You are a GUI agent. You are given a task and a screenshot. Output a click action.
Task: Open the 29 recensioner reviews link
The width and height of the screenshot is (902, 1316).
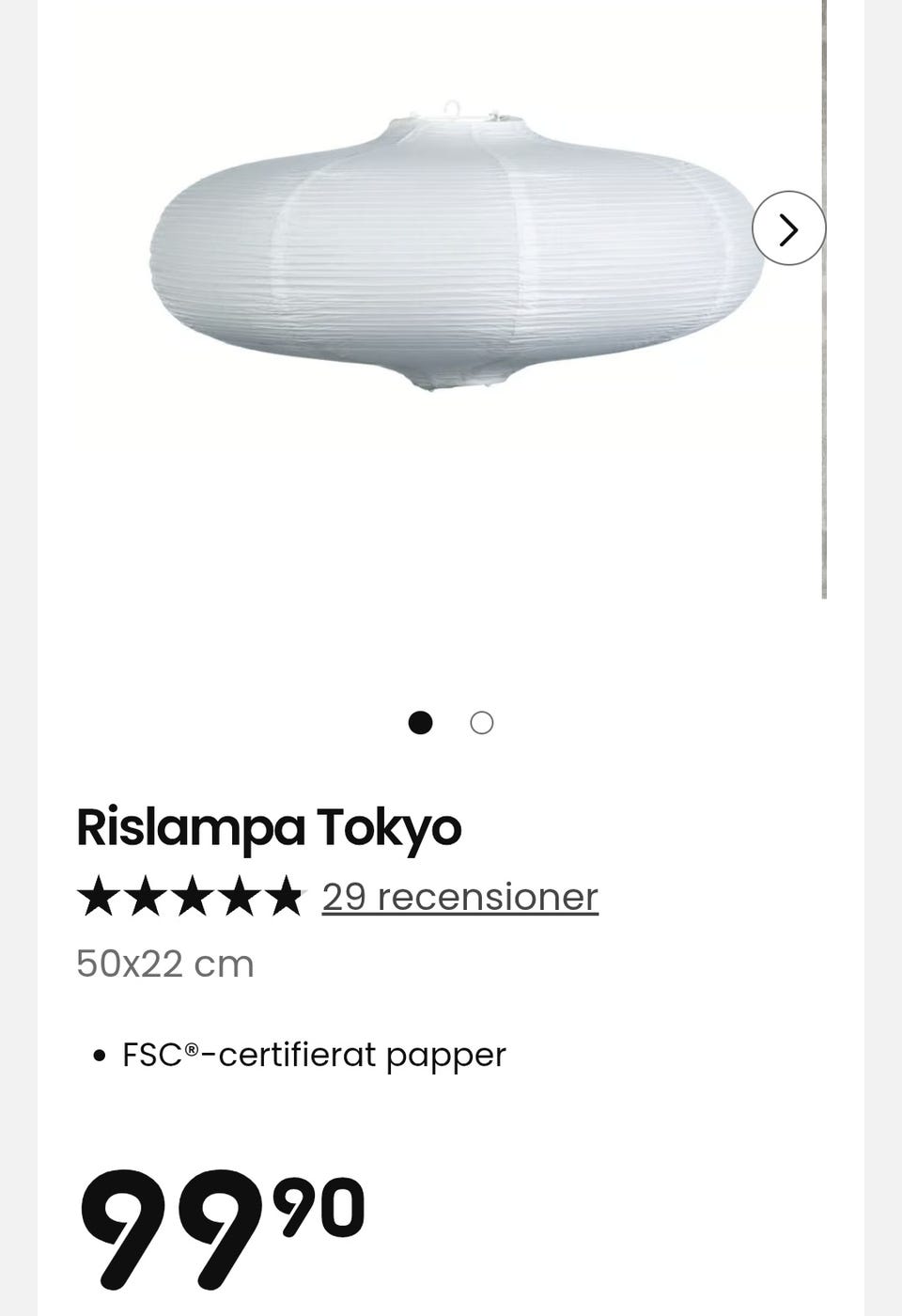[x=459, y=897]
